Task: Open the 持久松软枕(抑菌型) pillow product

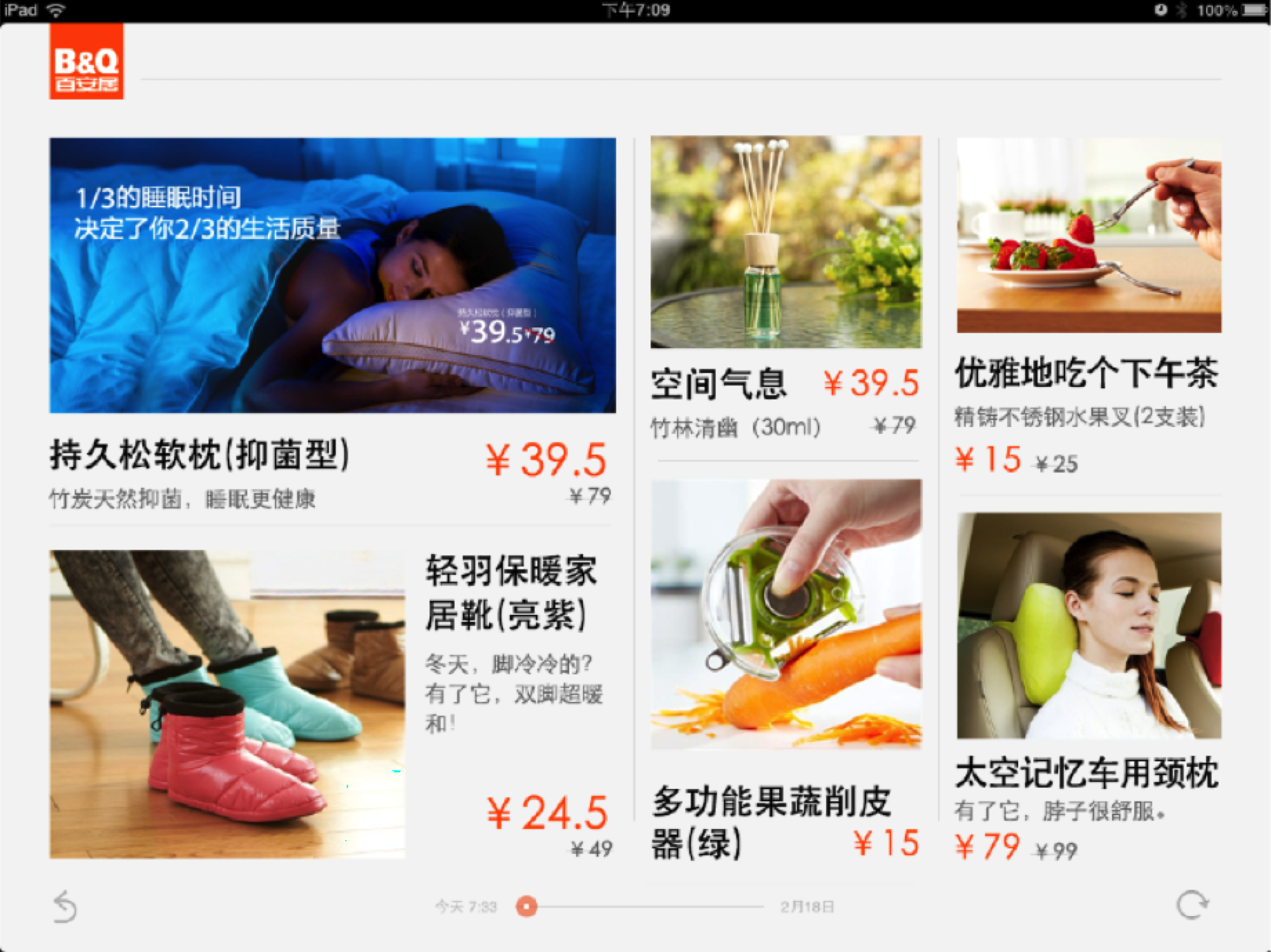Action: (x=332, y=276)
